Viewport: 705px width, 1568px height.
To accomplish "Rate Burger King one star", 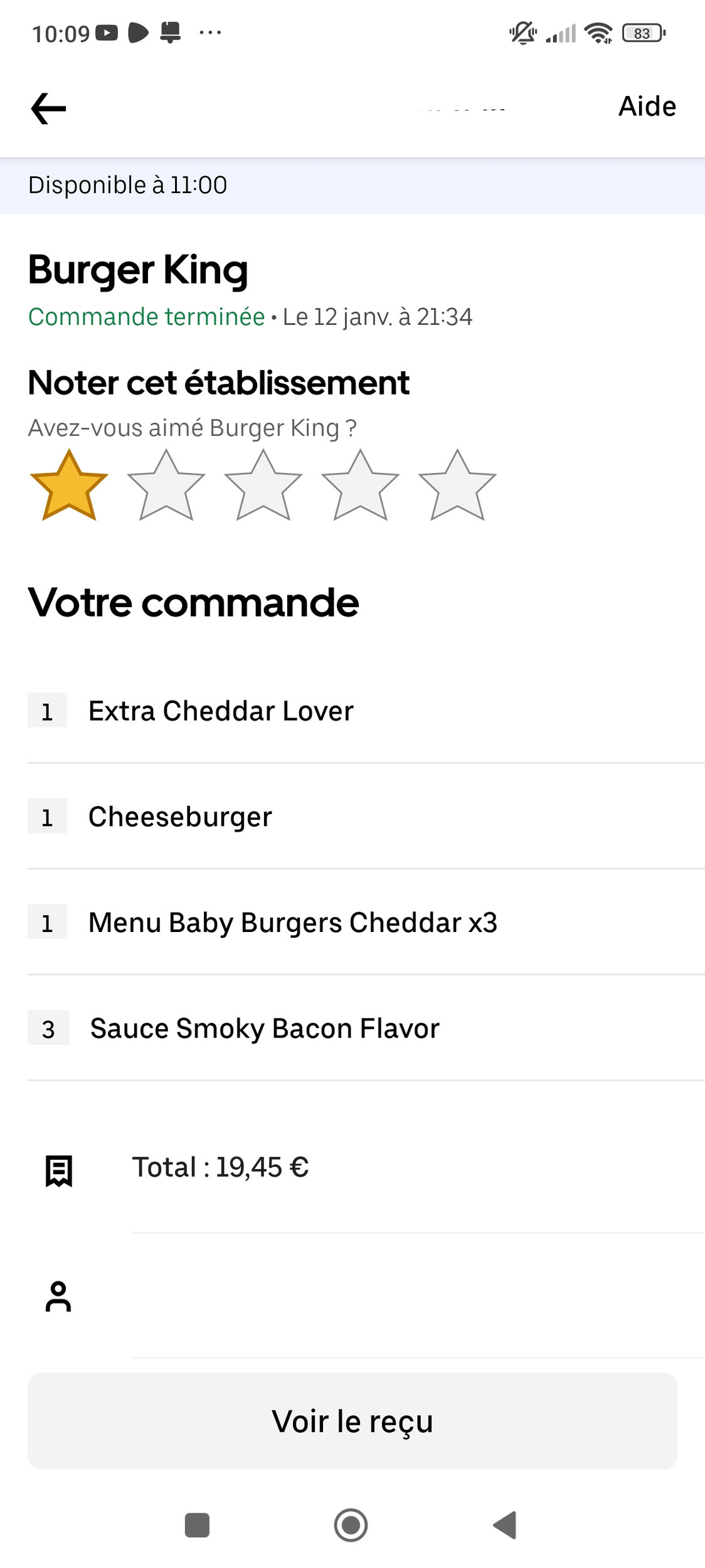I will (69, 487).
